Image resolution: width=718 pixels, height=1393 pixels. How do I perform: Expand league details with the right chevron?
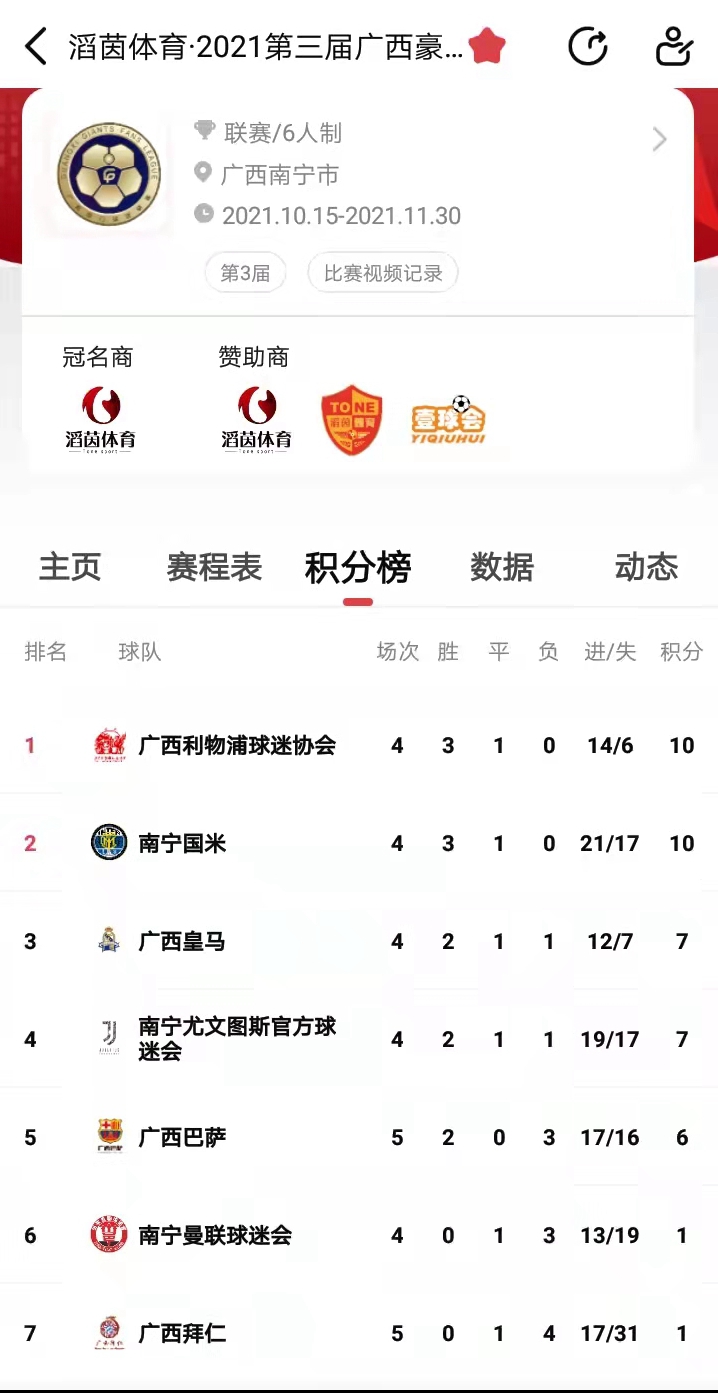click(x=659, y=139)
